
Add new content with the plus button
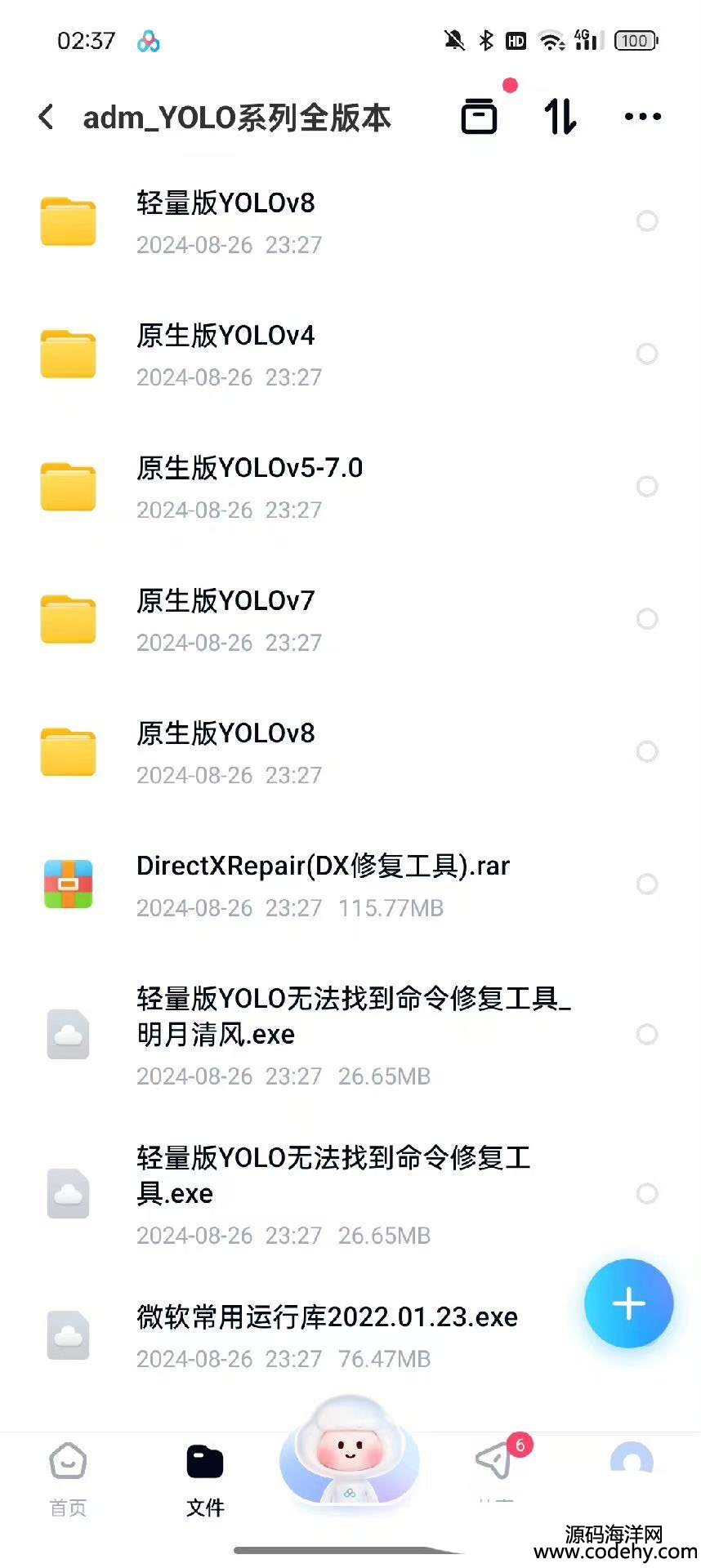pos(628,1303)
